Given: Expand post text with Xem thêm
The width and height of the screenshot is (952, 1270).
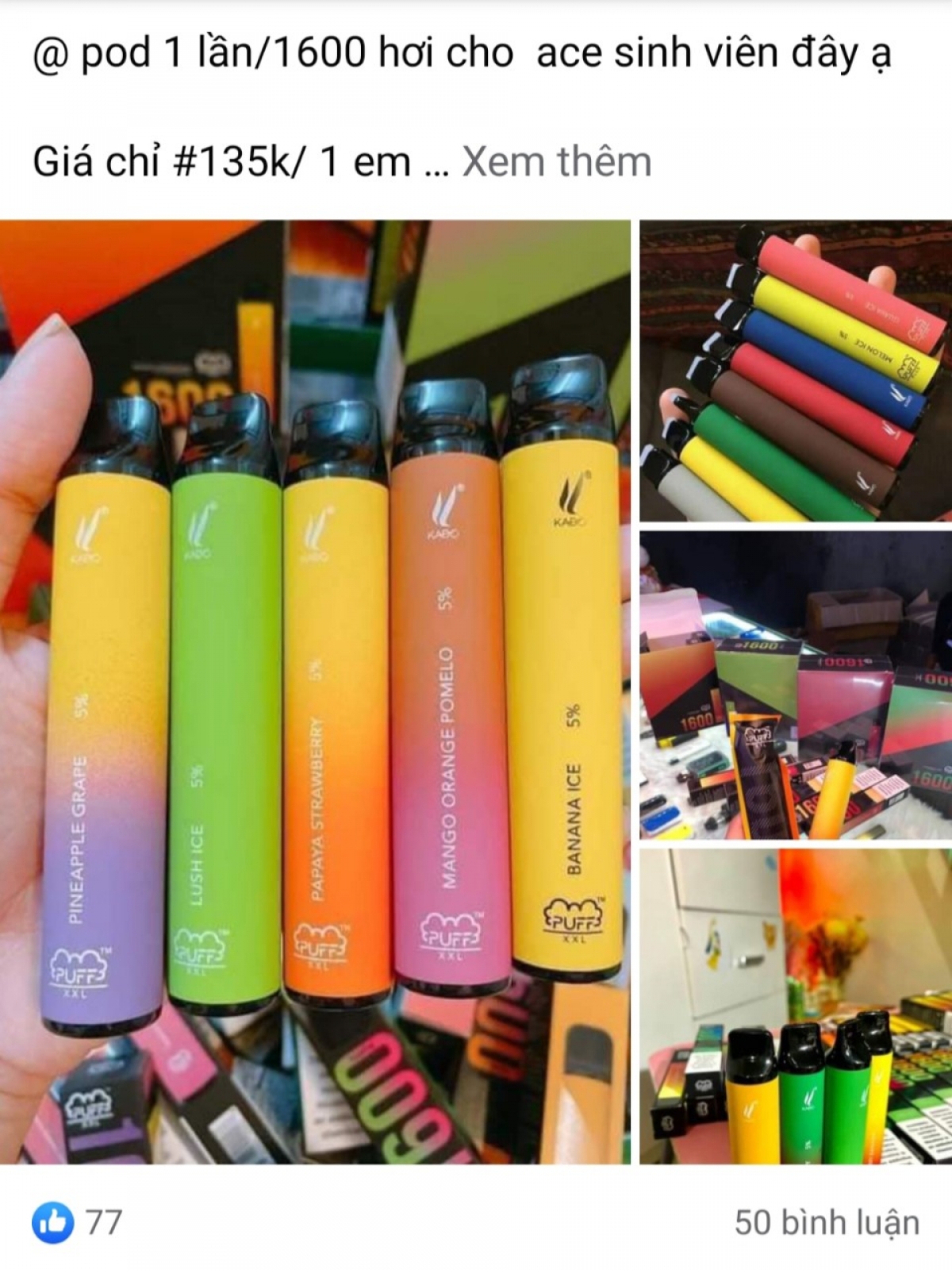Looking at the screenshot, I should (556, 162).
